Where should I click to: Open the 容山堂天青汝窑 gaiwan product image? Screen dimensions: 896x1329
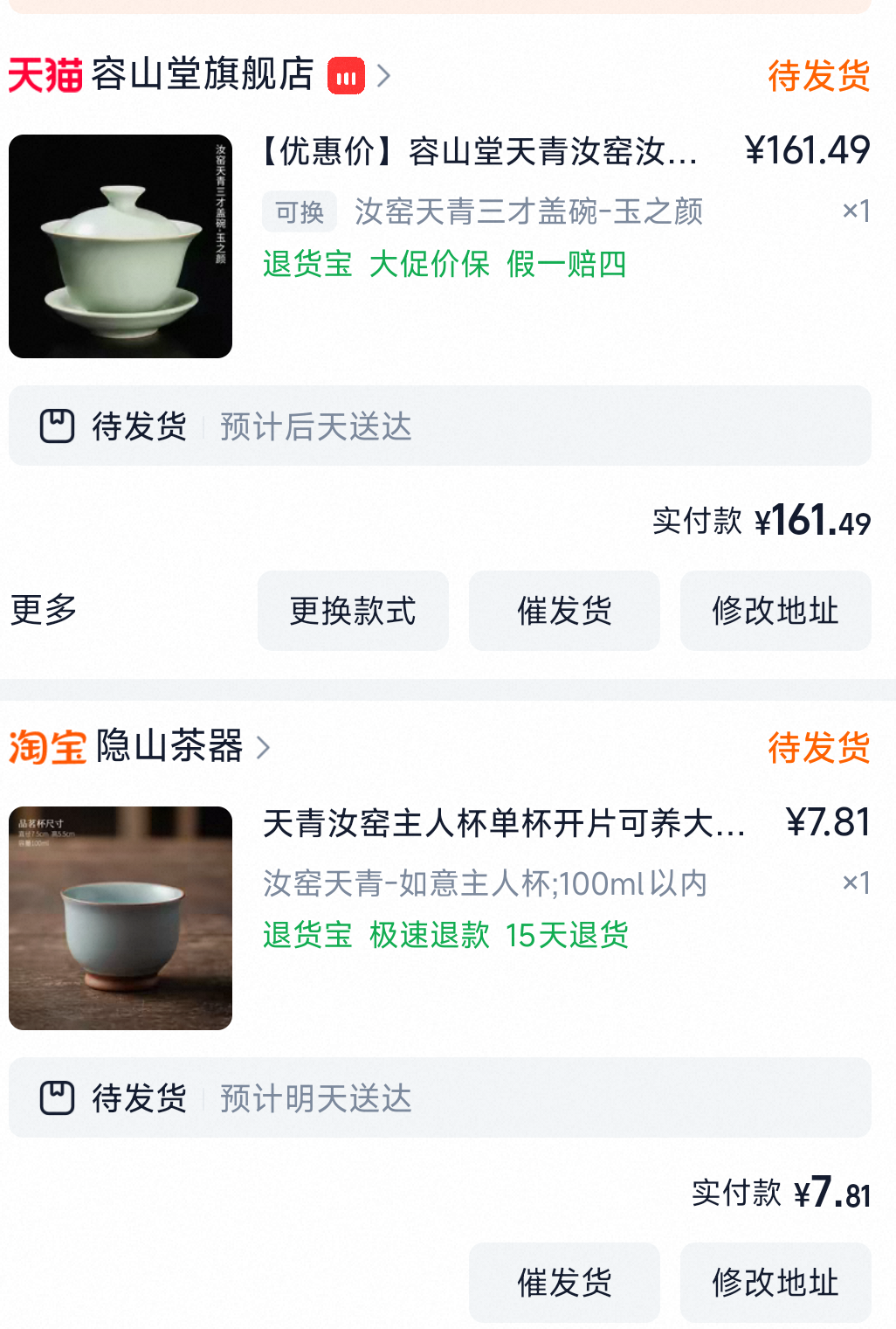(121, 246)
